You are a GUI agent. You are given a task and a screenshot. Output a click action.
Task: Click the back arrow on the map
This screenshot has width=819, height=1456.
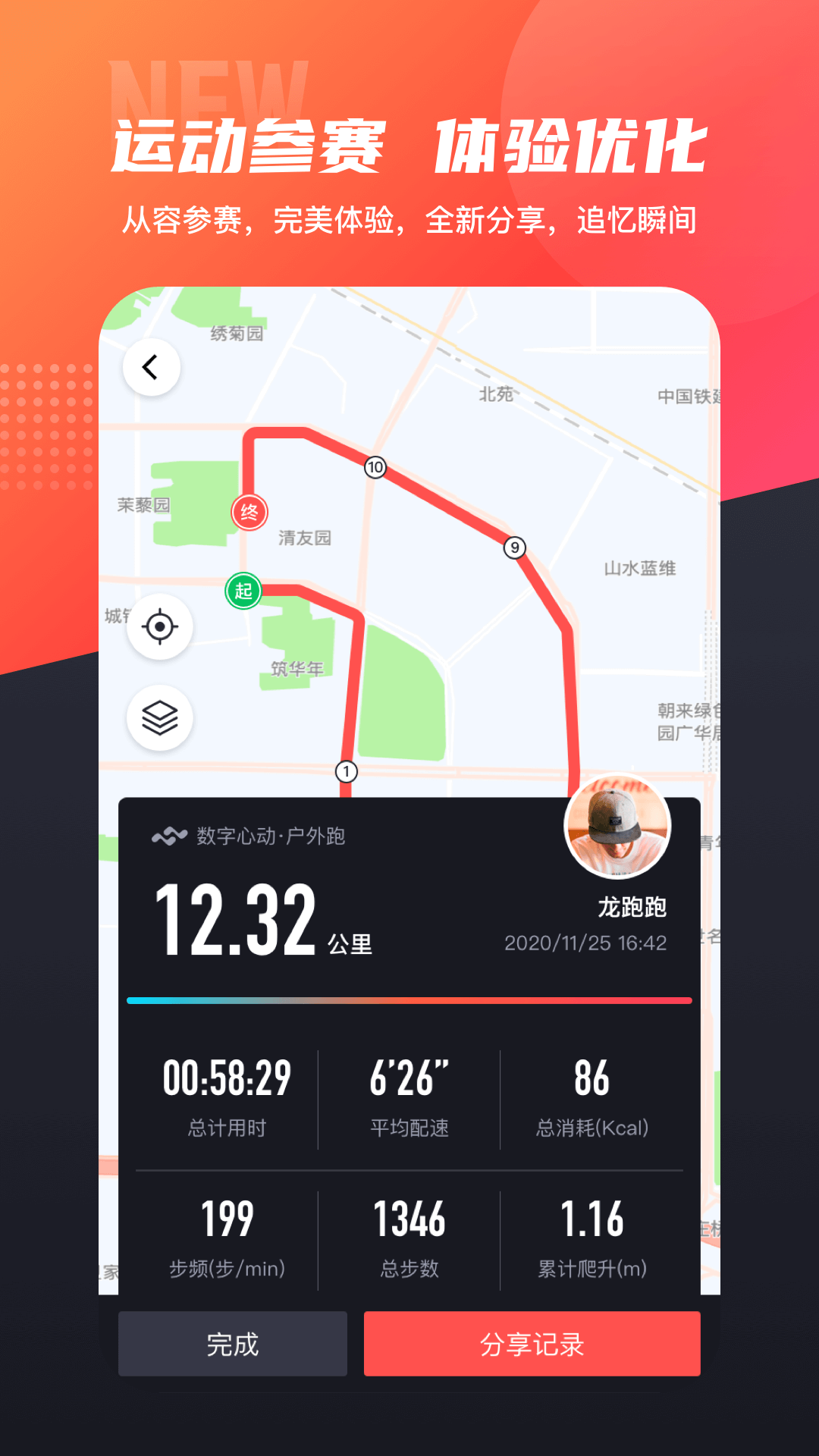pyautogui.click(x=151, y=366)
